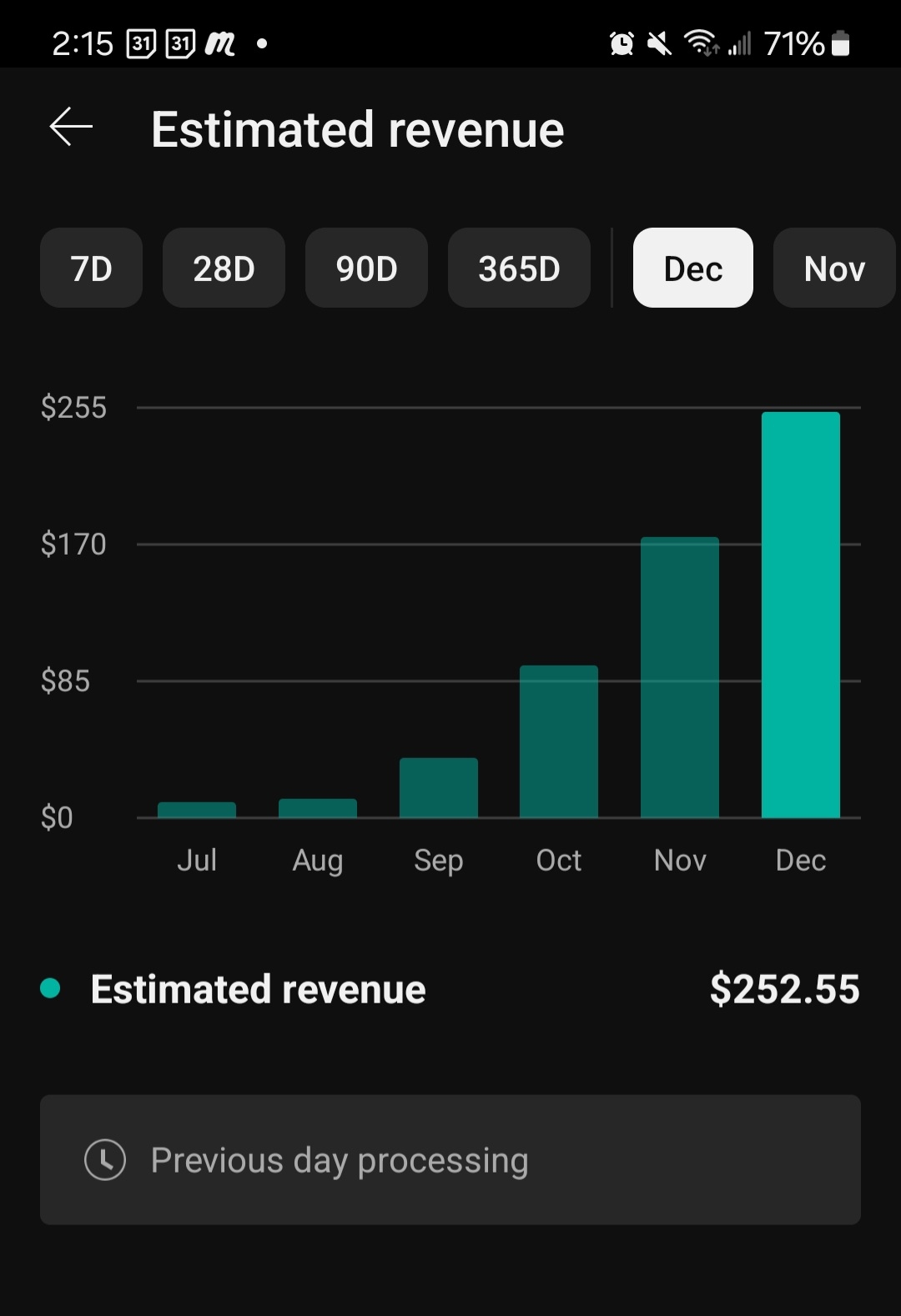Choose the 365D time range
Viewport: 901px width, 1316px height.
[x=519, y=269]
